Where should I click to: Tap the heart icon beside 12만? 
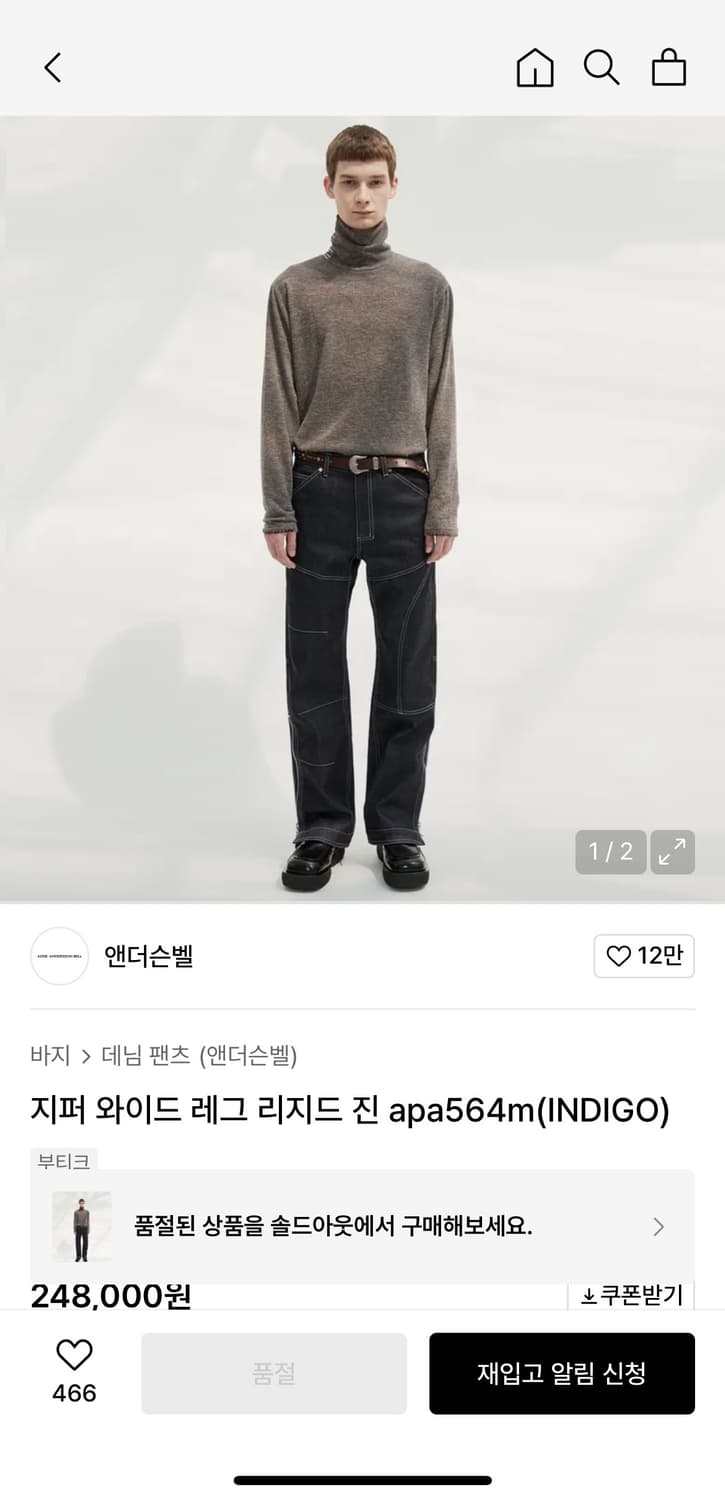(x=622, y=957)
